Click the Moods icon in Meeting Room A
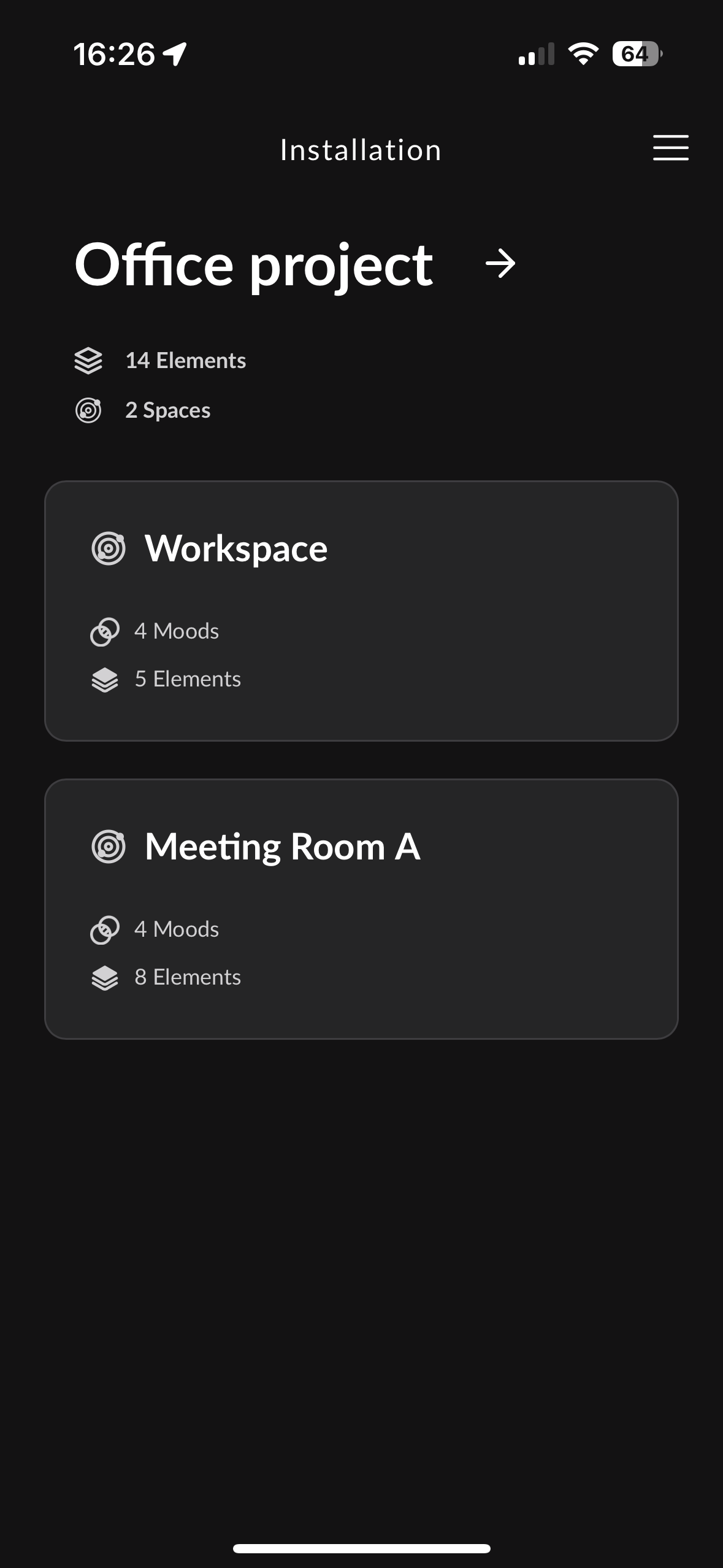This screenshot has height=1568, width=723. pyautogui.click(x=105, y=929)
